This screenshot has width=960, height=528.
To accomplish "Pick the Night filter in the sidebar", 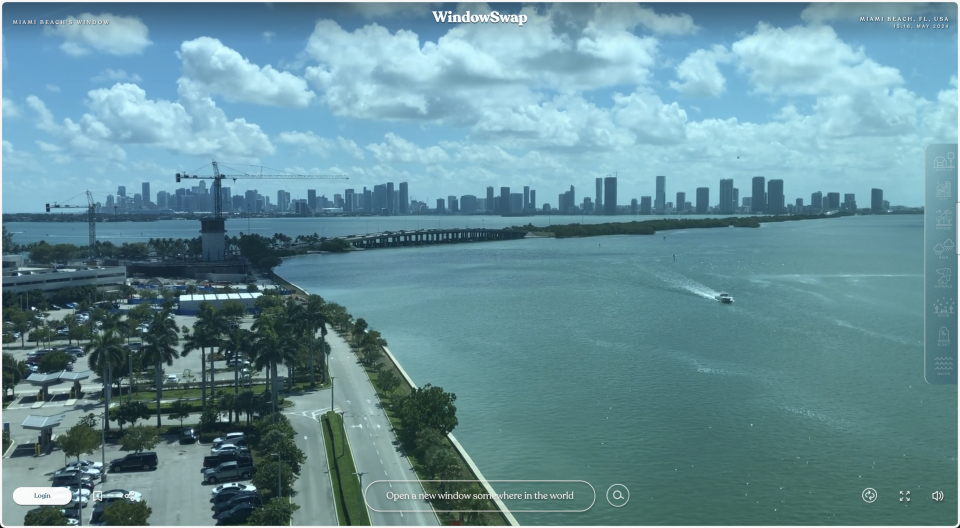I will 943,336.
